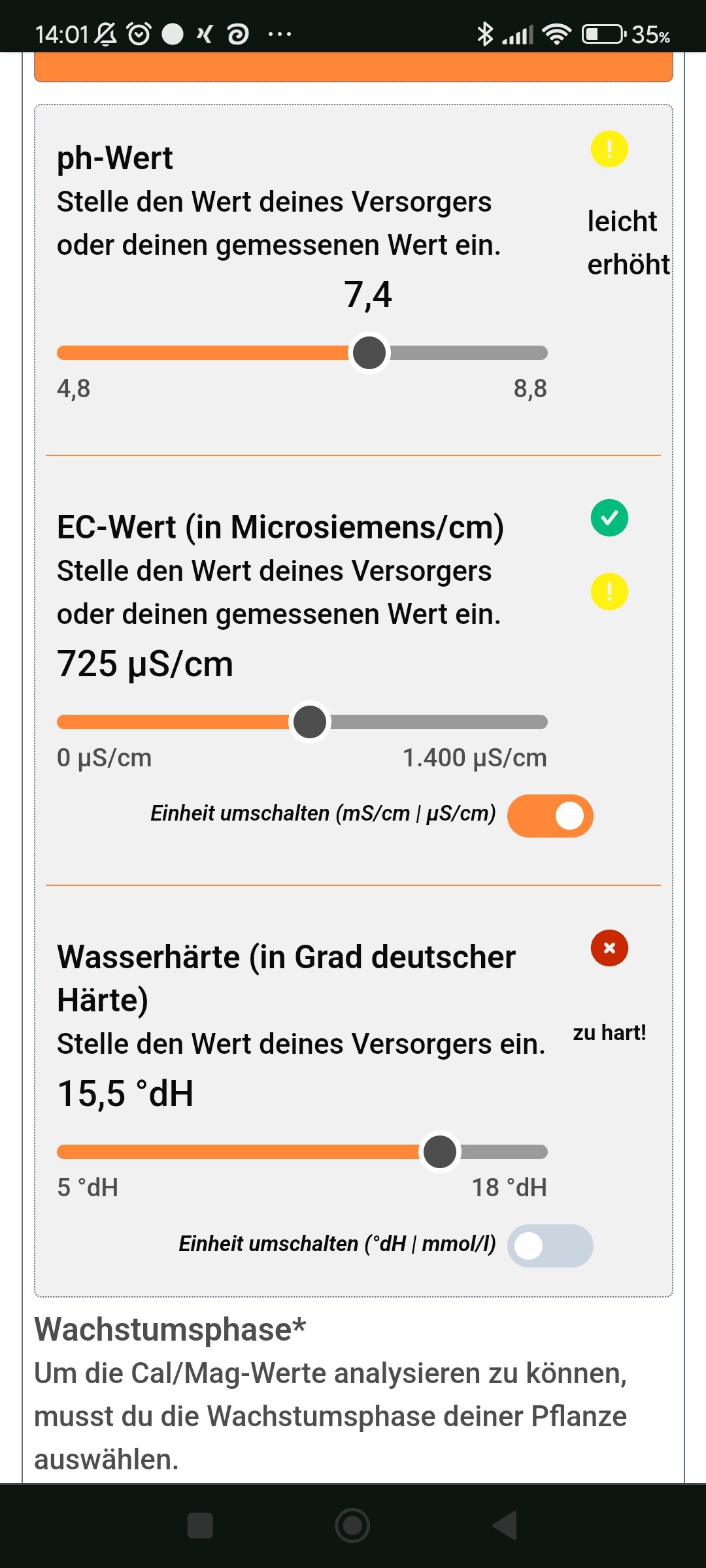The width and height of the screenshot is (706, 1568).
Task: Tap the system home button
Action: click(352, 1526)
